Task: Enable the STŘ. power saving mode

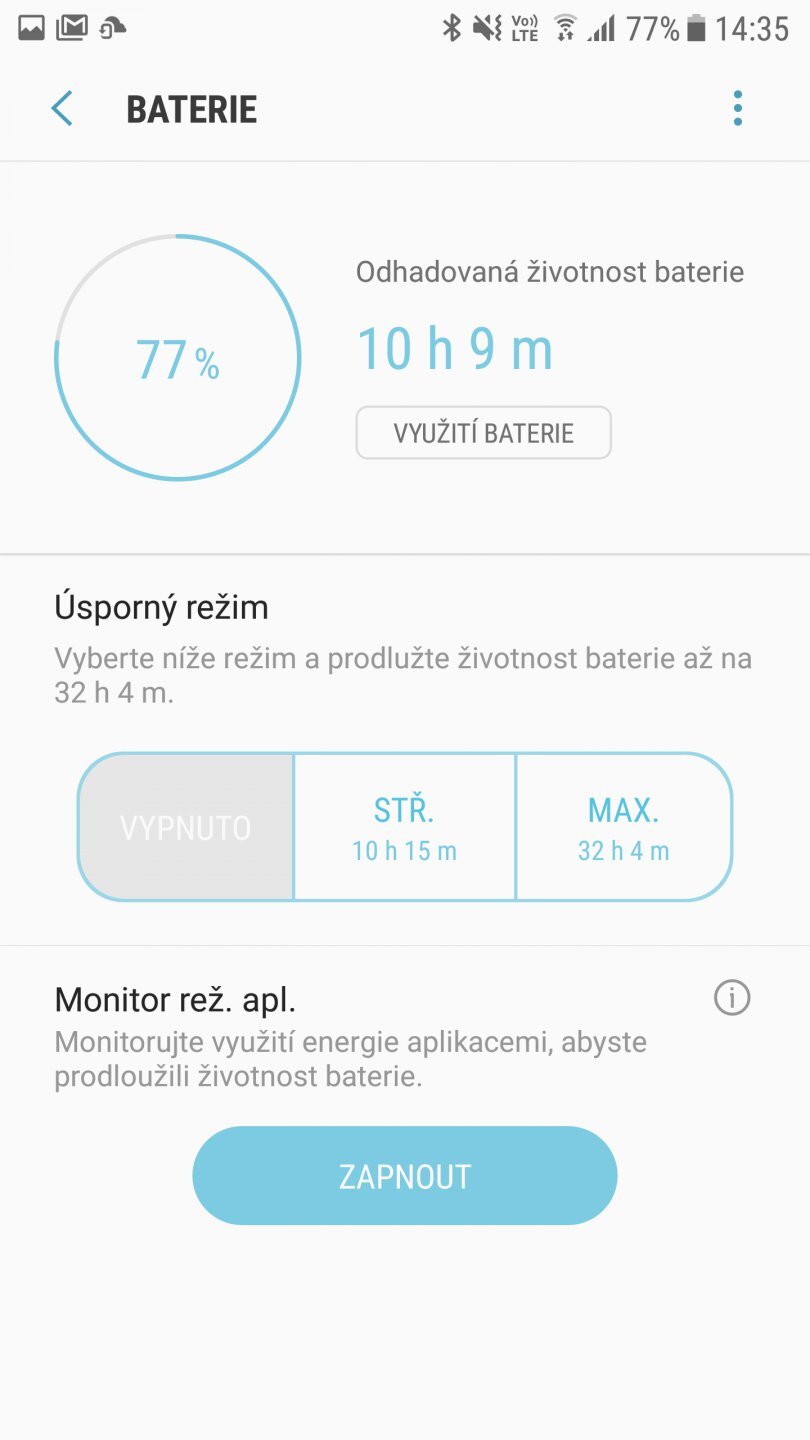Action: [x=404, y=826]
